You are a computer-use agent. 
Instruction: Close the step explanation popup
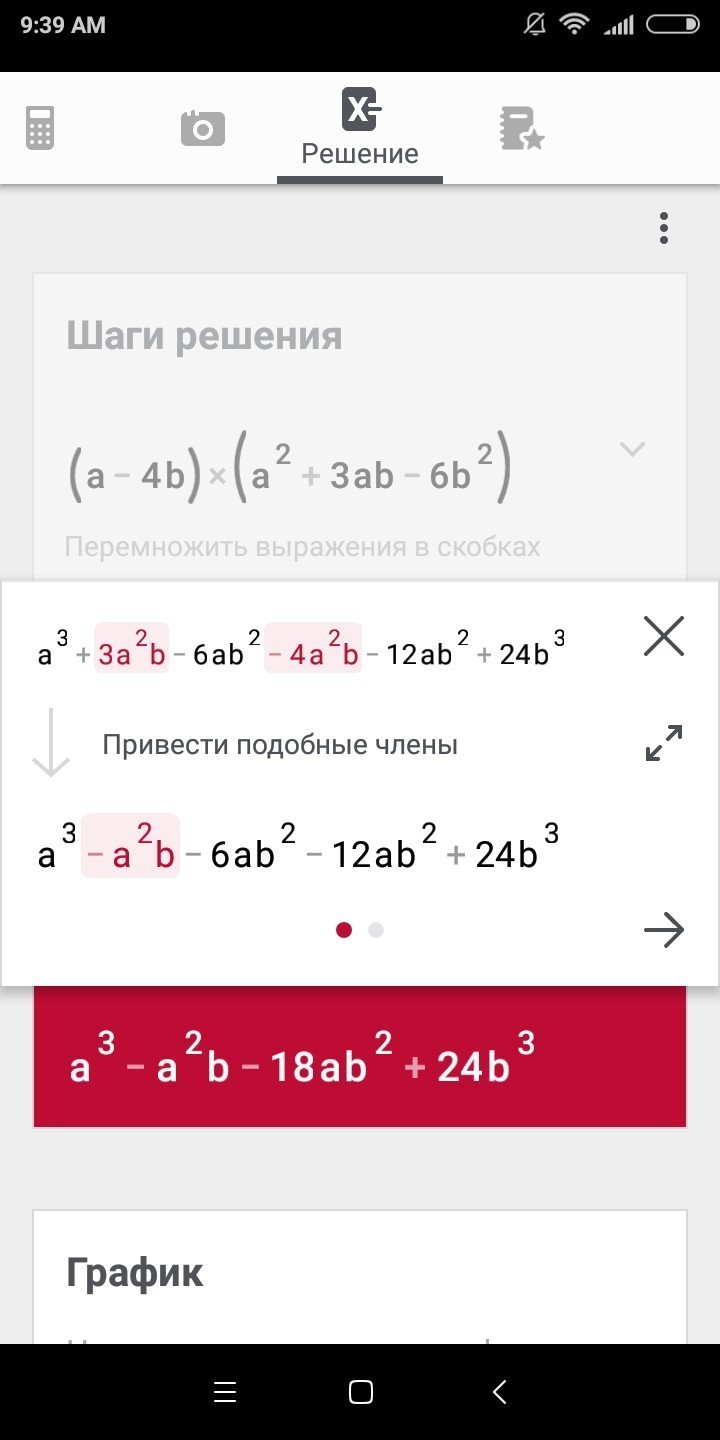pyautogui.click(x=664, y=636)
